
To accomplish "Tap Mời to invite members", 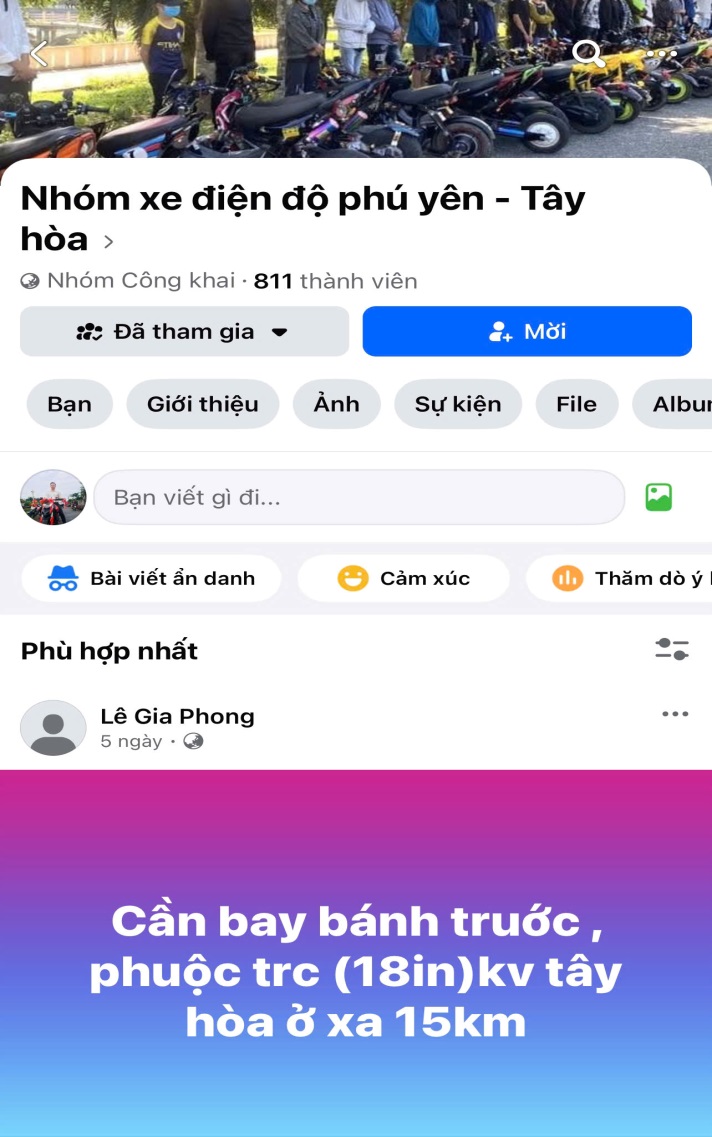I will pyautogui.click(x=527, y=332).
